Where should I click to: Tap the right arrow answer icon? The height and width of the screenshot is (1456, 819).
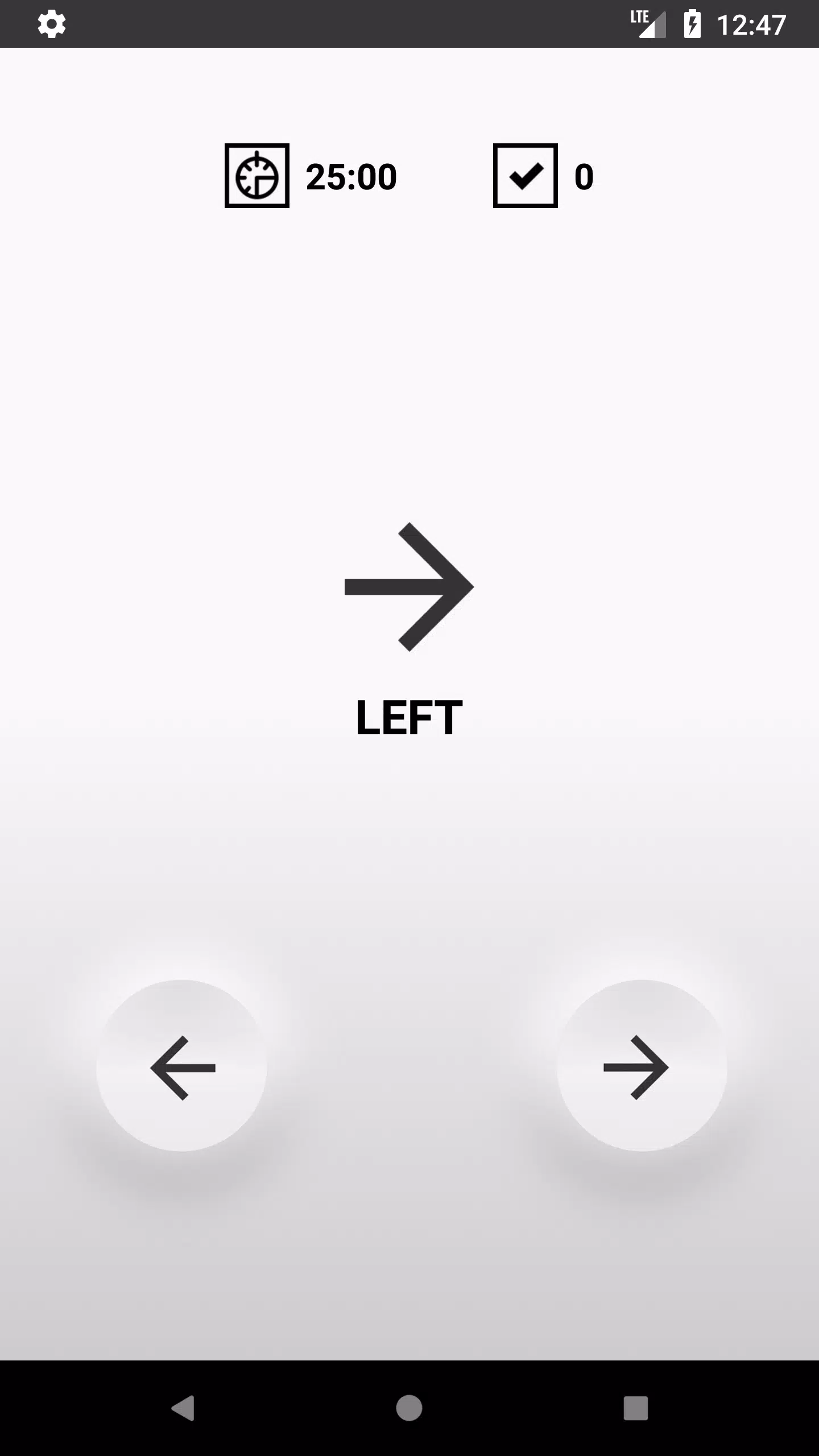pos(638,1068)
